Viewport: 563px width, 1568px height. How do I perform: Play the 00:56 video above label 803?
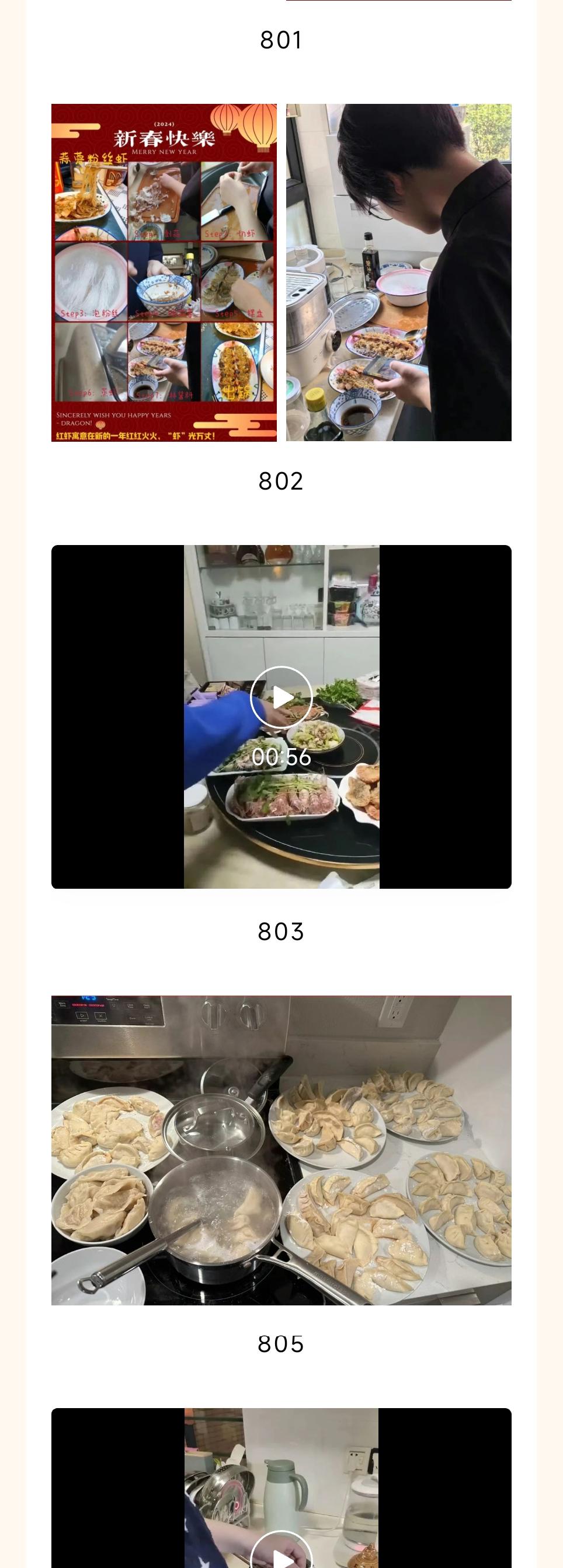click(281, 696)
